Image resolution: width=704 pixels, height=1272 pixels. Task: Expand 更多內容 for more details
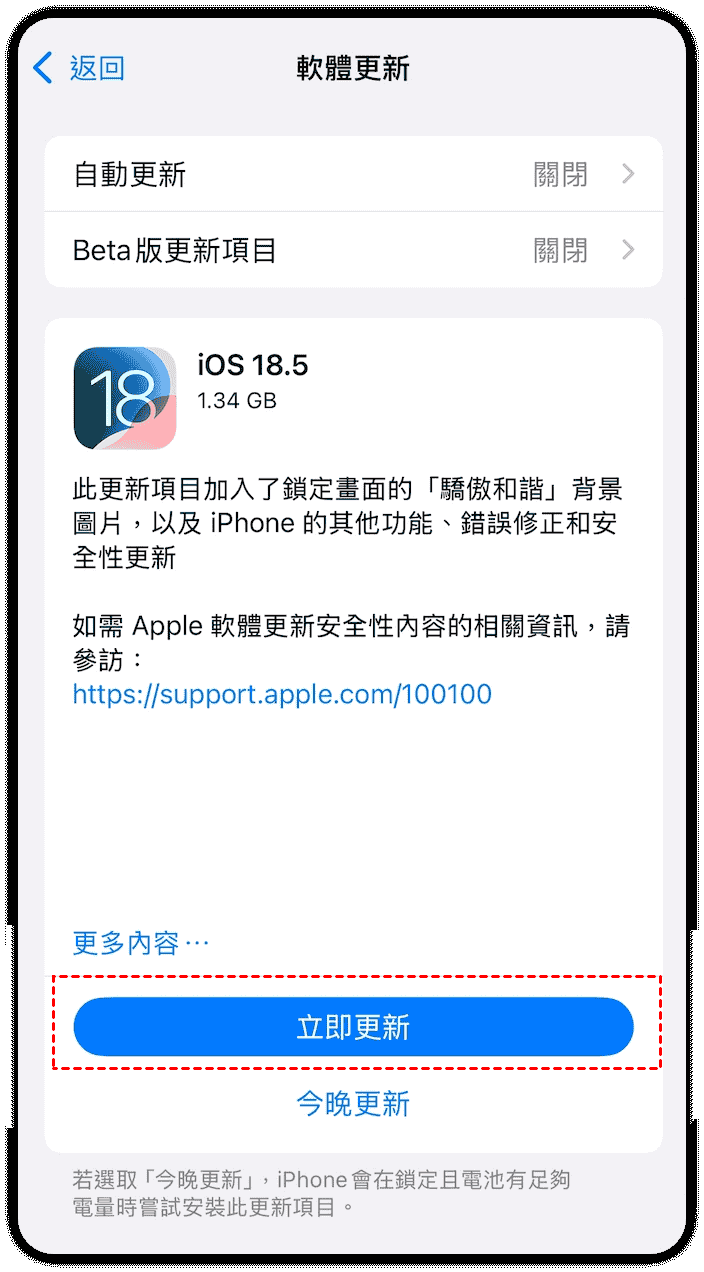tap(141, 943)
